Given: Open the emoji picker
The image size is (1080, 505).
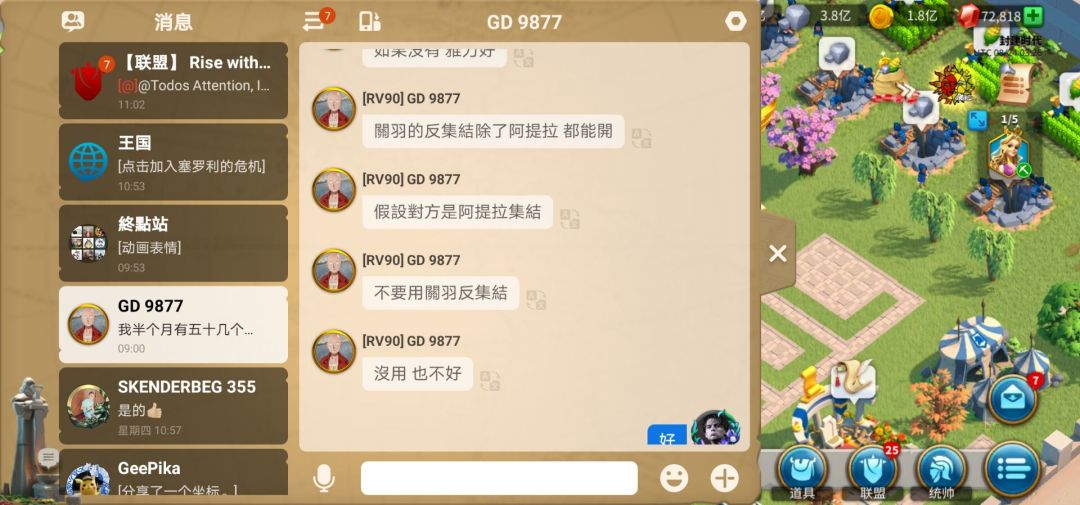Looking at the screenshot, I should (674, 478).
